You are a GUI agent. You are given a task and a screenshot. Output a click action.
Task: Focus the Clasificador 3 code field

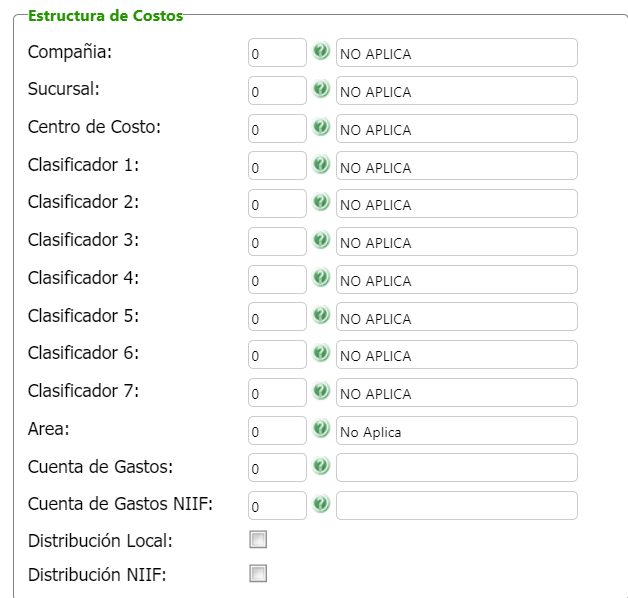[x=277, y=243]
